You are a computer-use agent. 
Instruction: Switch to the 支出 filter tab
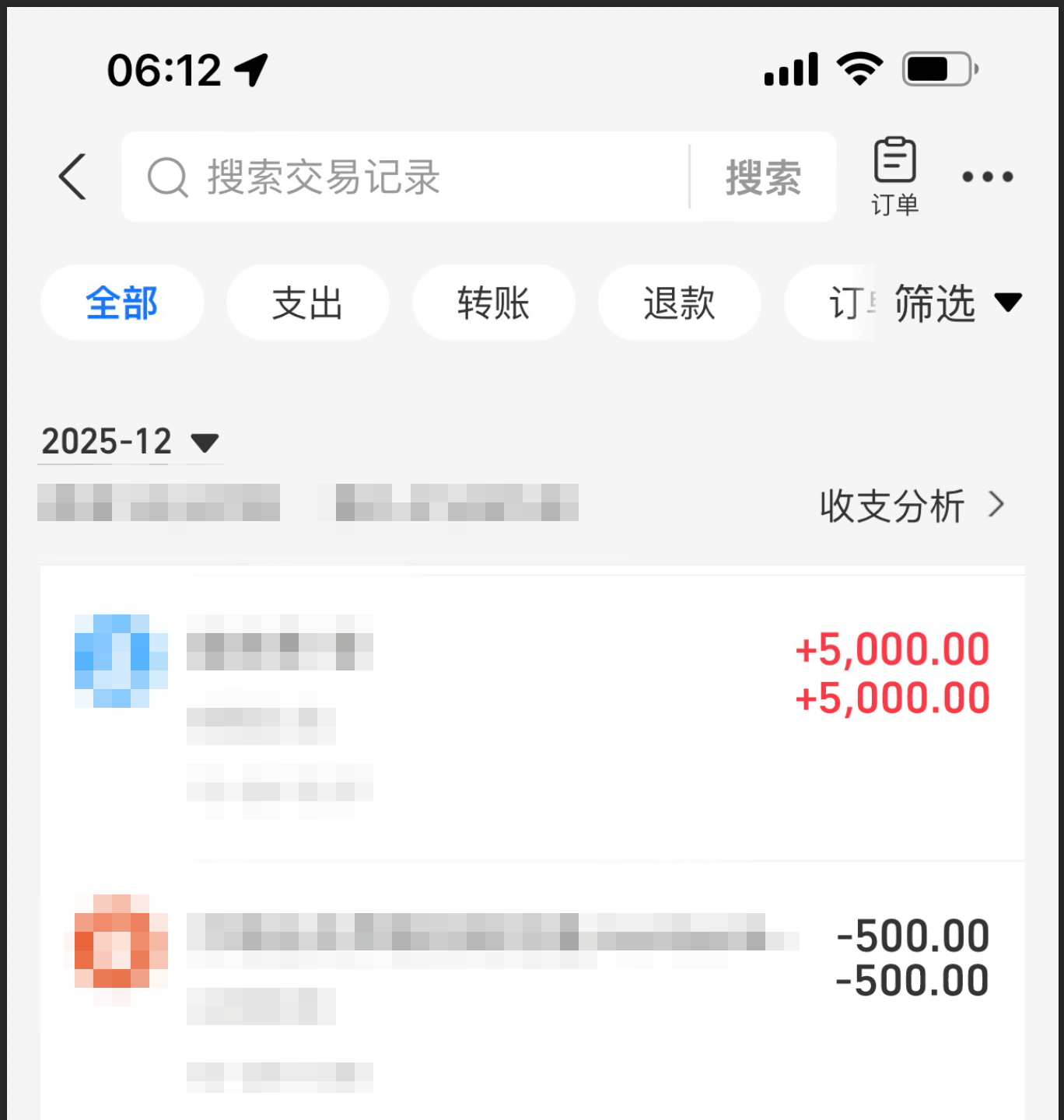pyautogui.click(x=307, y=303)
